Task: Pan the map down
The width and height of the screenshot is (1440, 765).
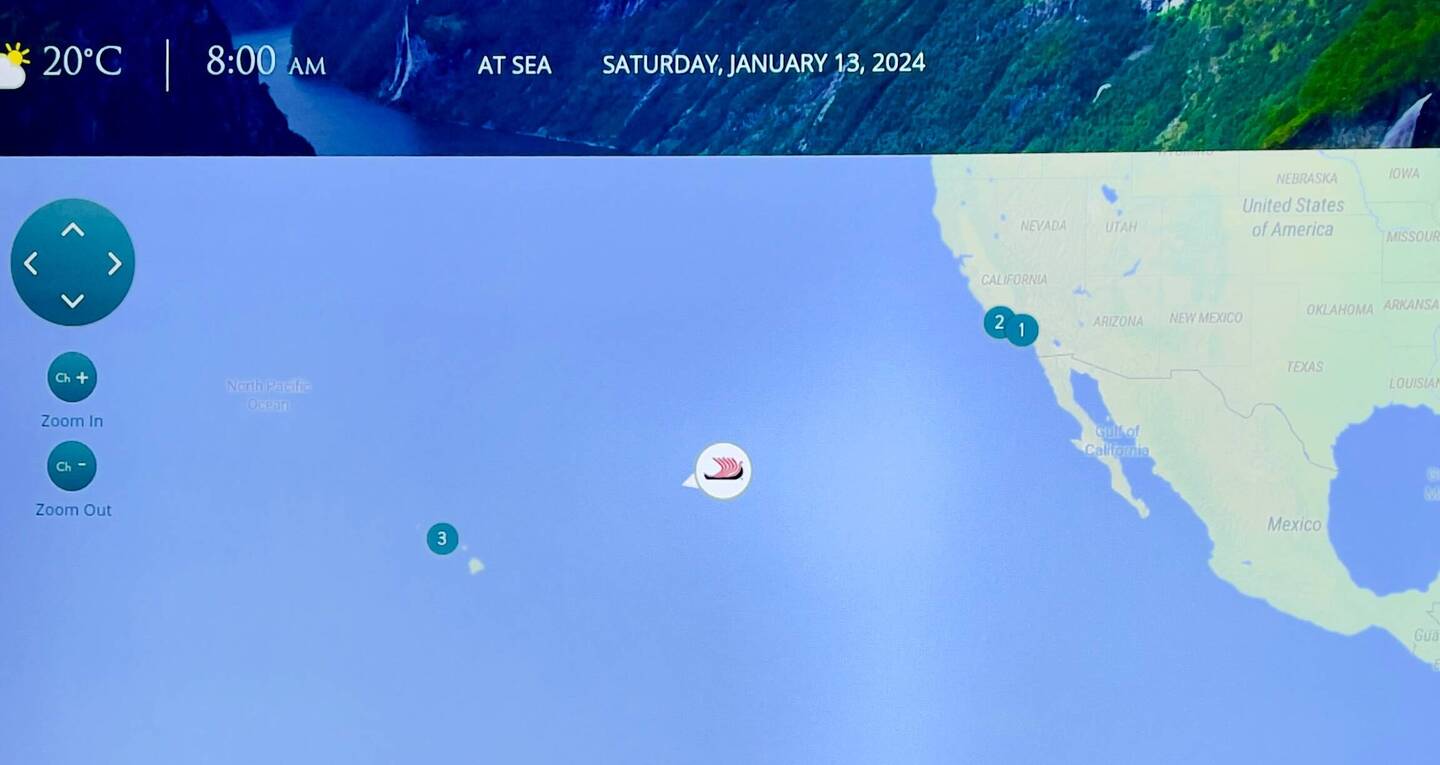Action: pyautogui.click(x=72, y=300)
